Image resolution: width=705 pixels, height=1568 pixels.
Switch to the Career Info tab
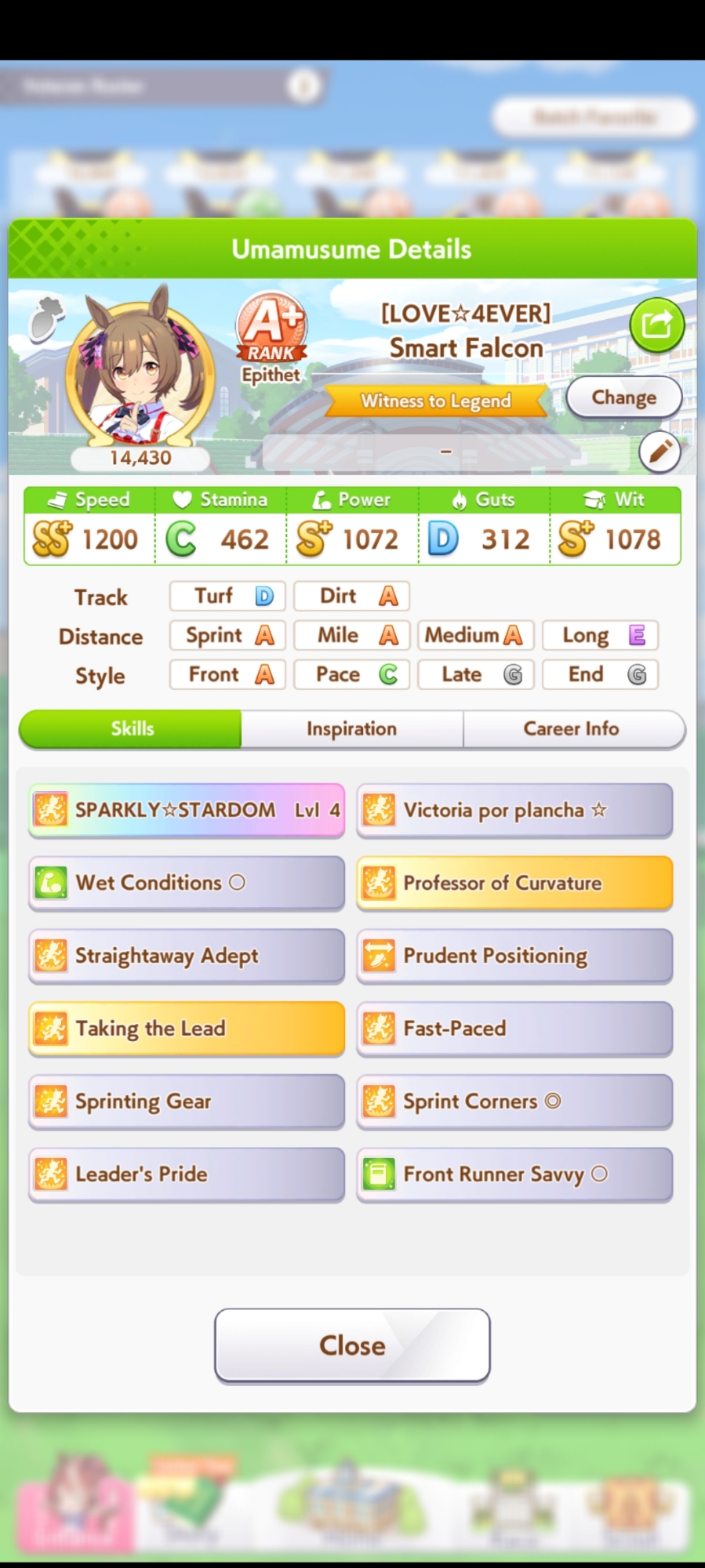[572, 729]
